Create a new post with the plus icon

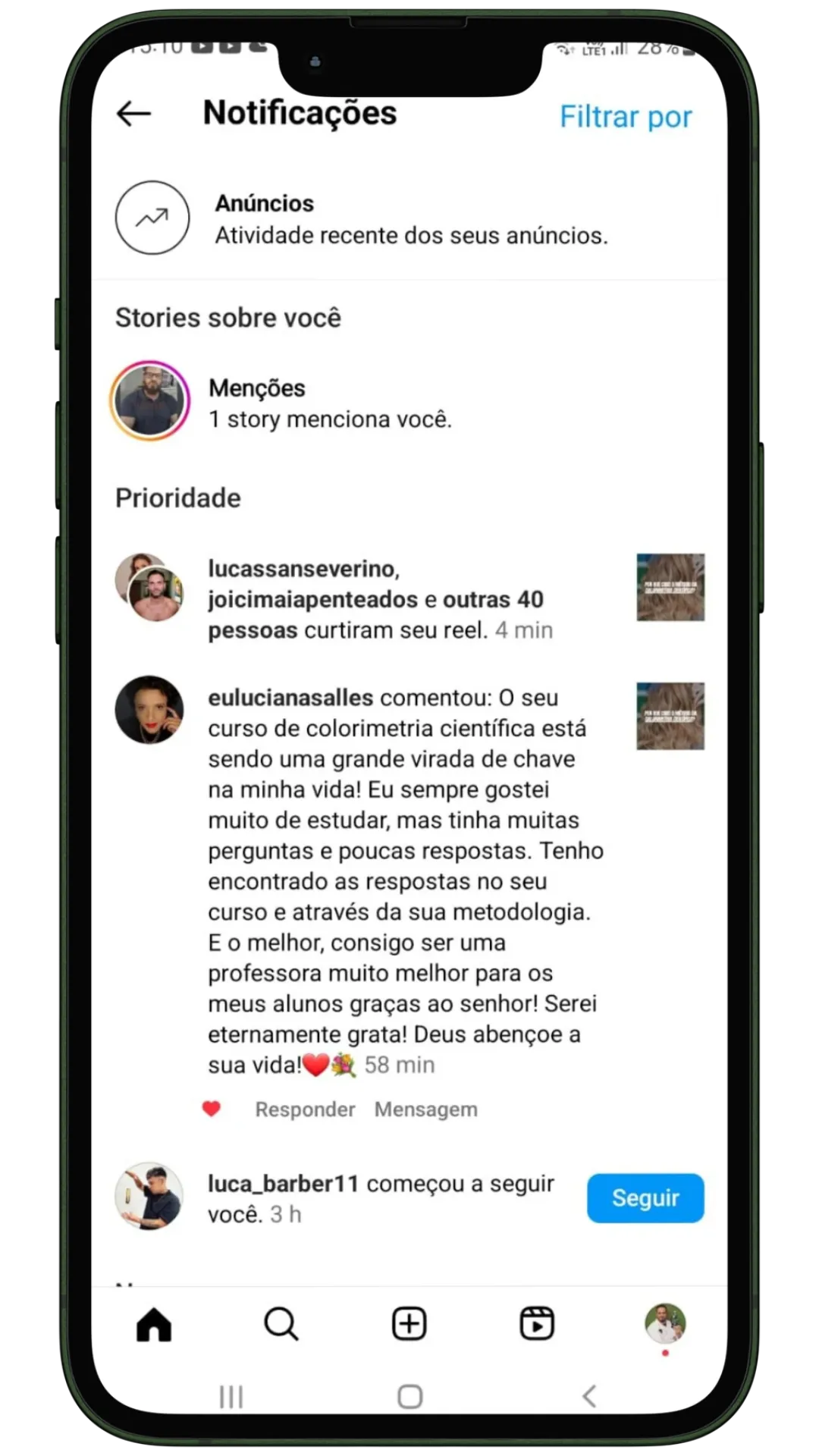pos(409,1324)
